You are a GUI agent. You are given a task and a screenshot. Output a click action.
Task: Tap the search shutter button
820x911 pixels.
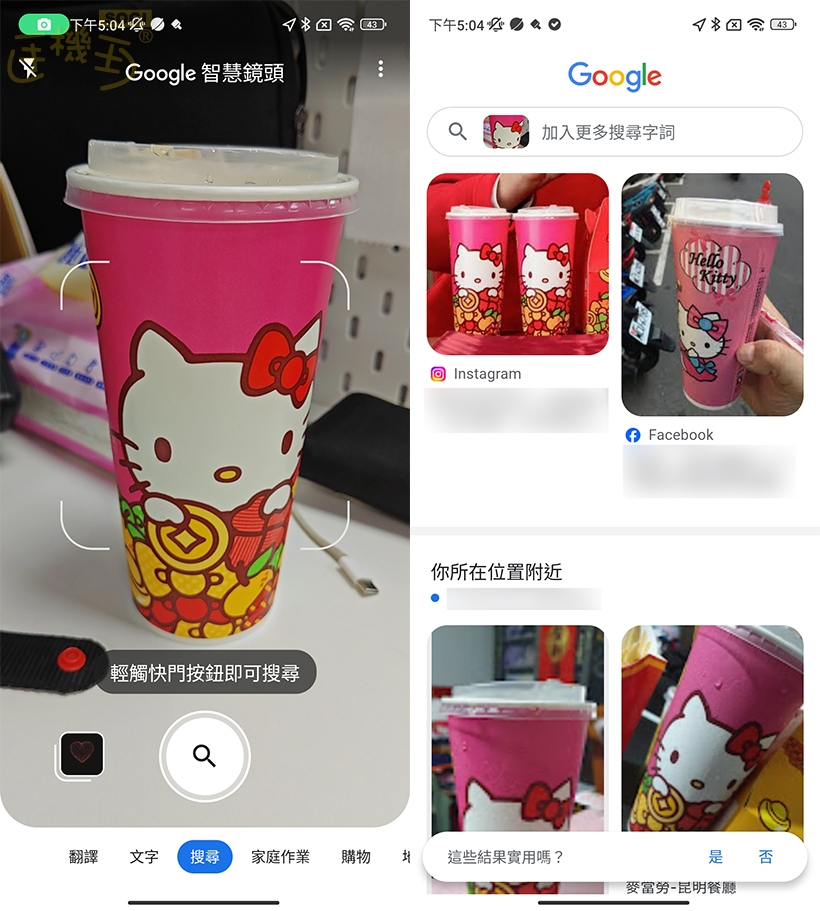pyautogui.click(x=204, y=756)
